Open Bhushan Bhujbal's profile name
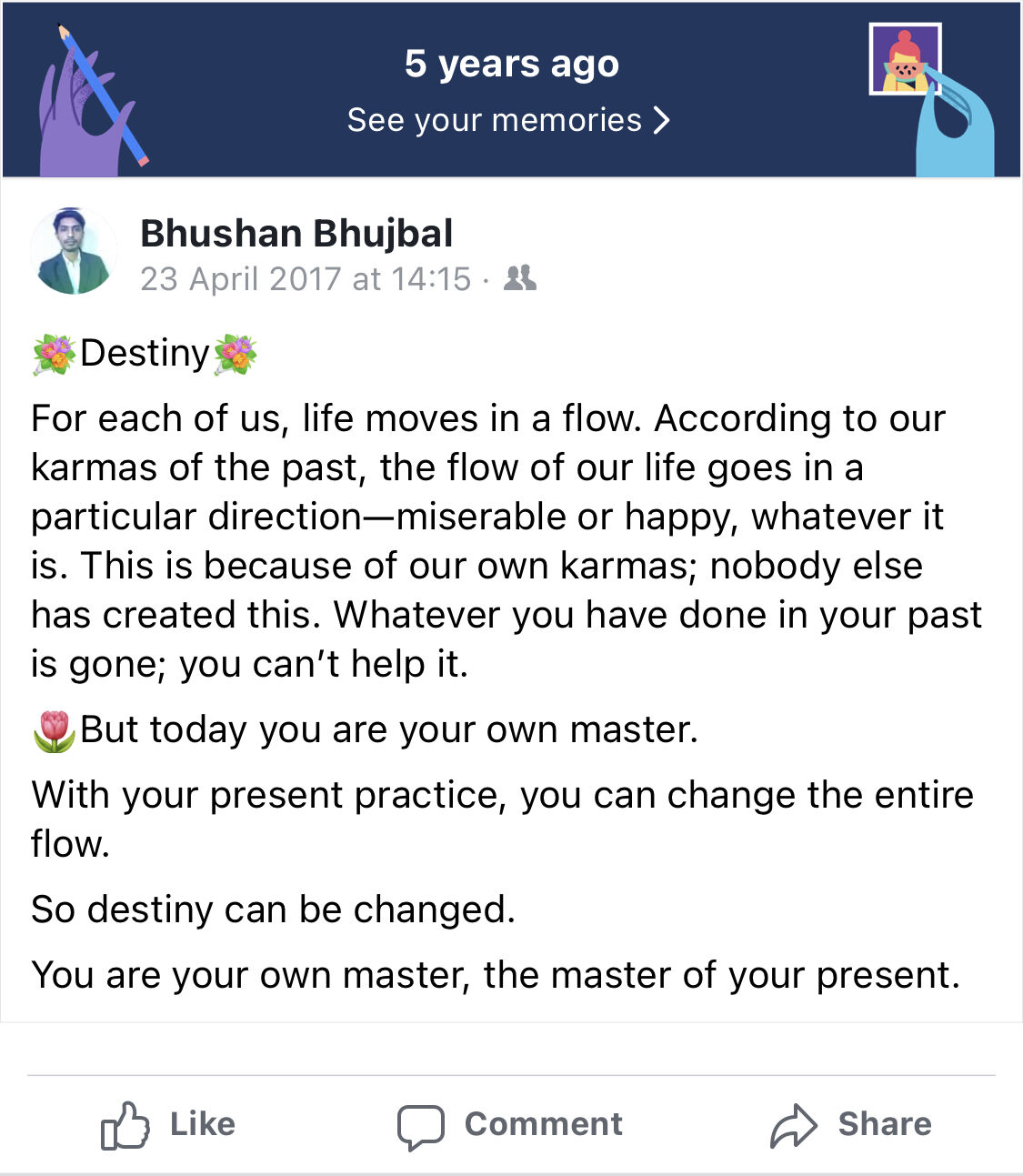This screenshot has width=1023, height=1176. coord(296,234)
